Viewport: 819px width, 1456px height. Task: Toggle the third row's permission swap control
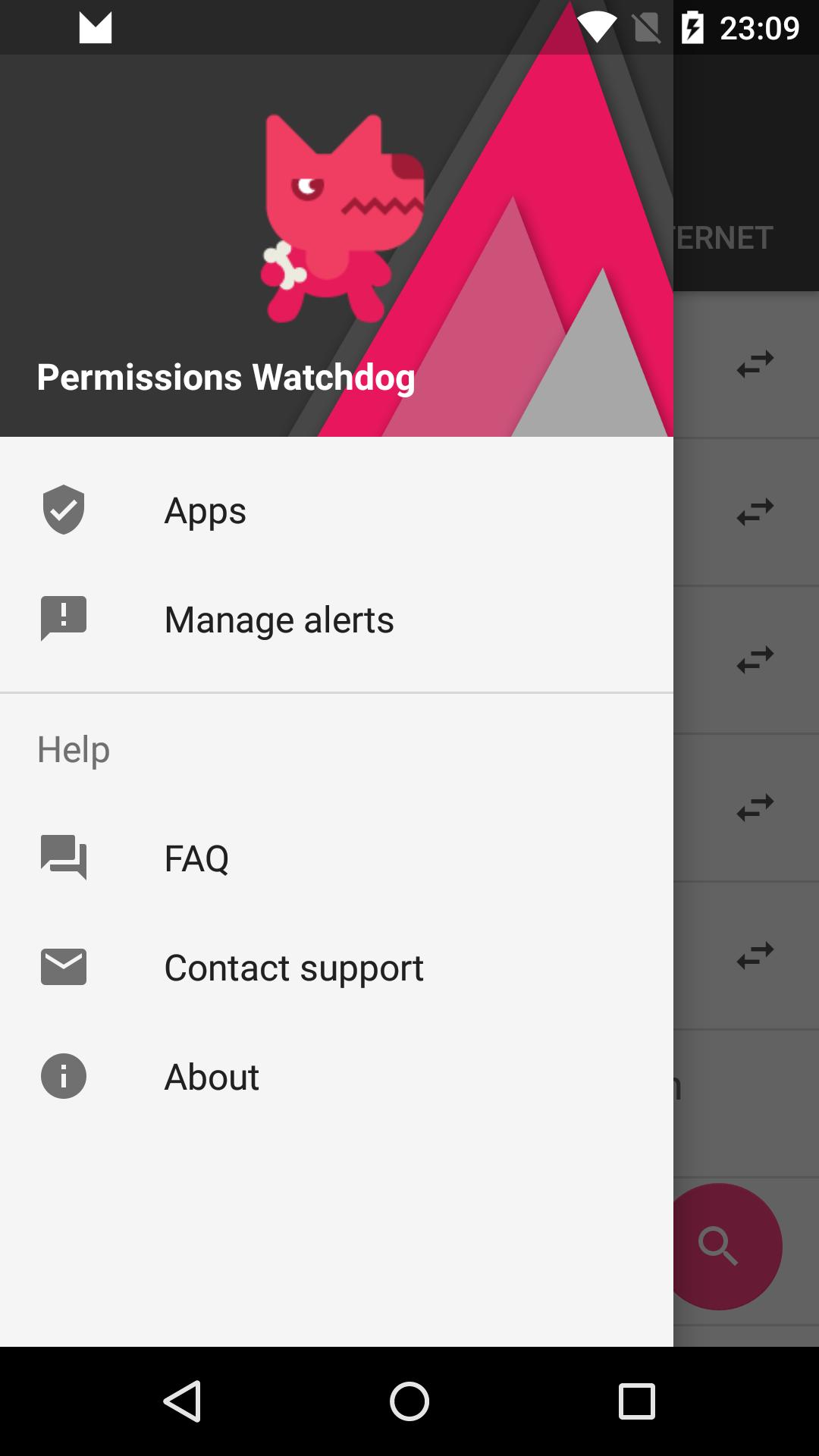(755, 657)
